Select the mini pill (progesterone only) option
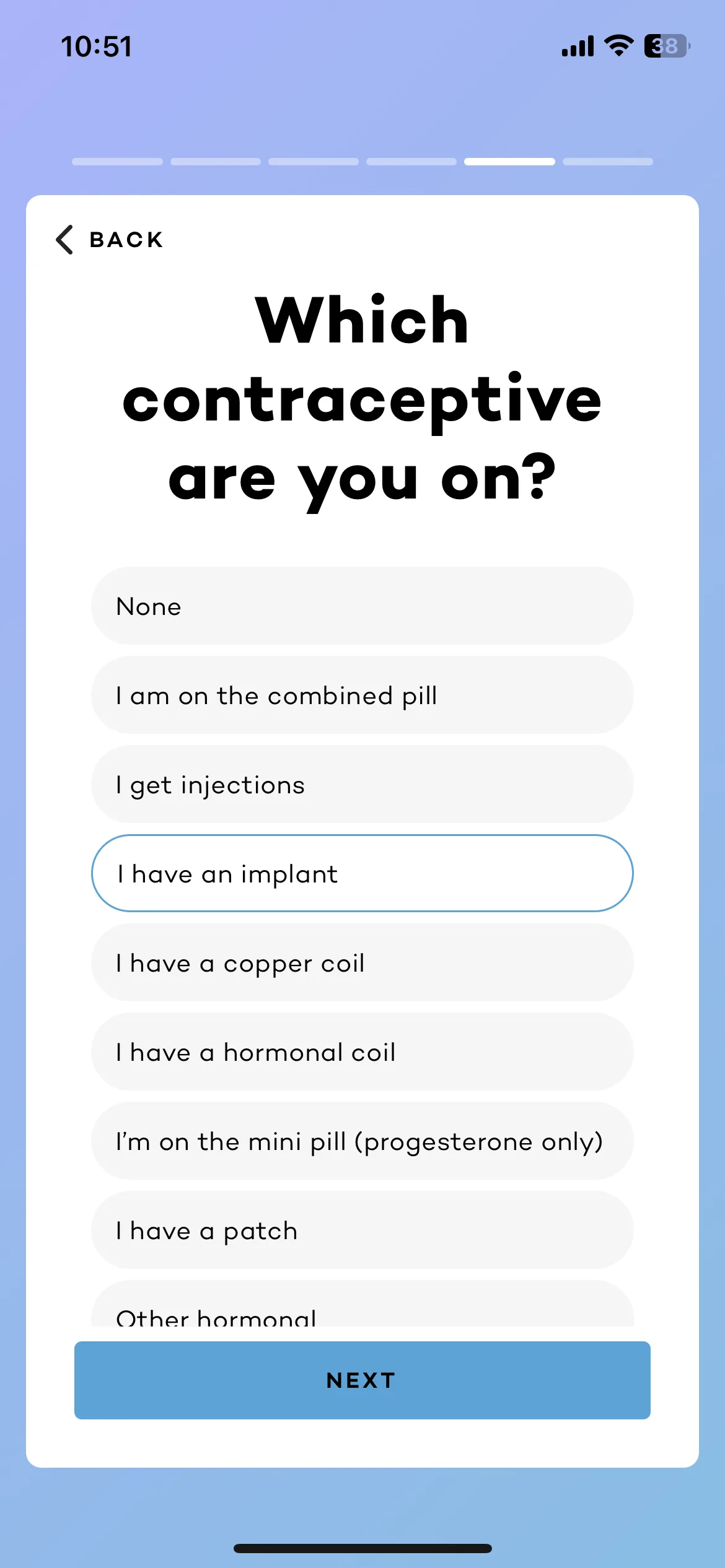The width and height of the screenshot is (725, 1568). coord(362,1141)
